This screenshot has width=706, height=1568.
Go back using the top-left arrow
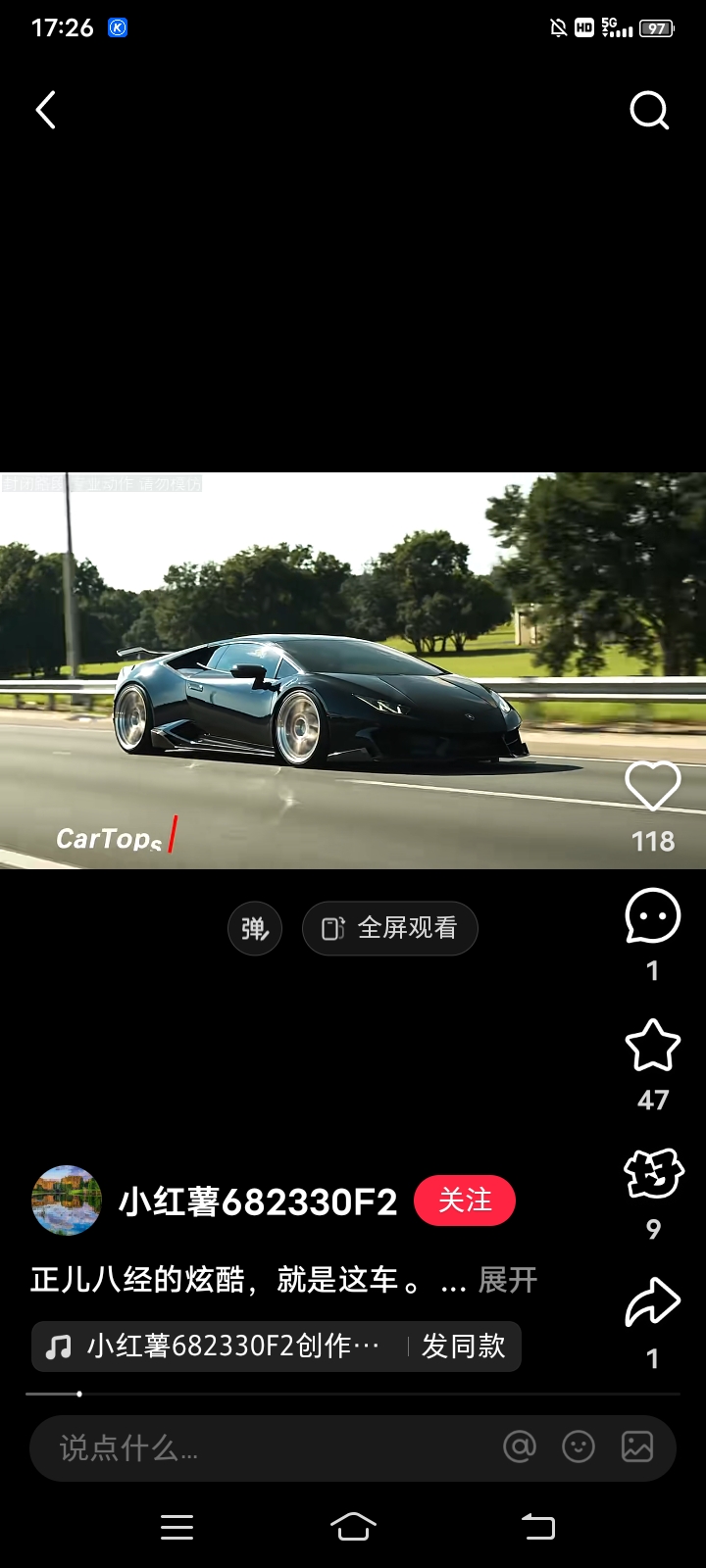(x=45, y=110)
